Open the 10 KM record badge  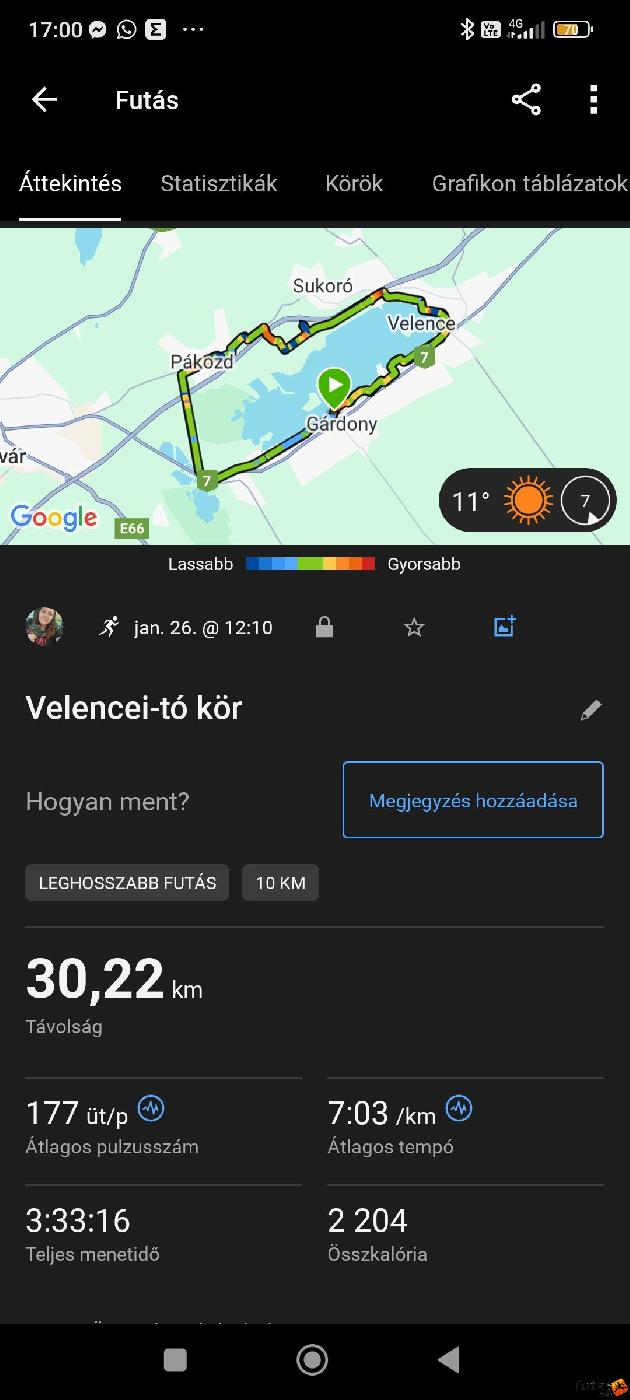[280, 883]
